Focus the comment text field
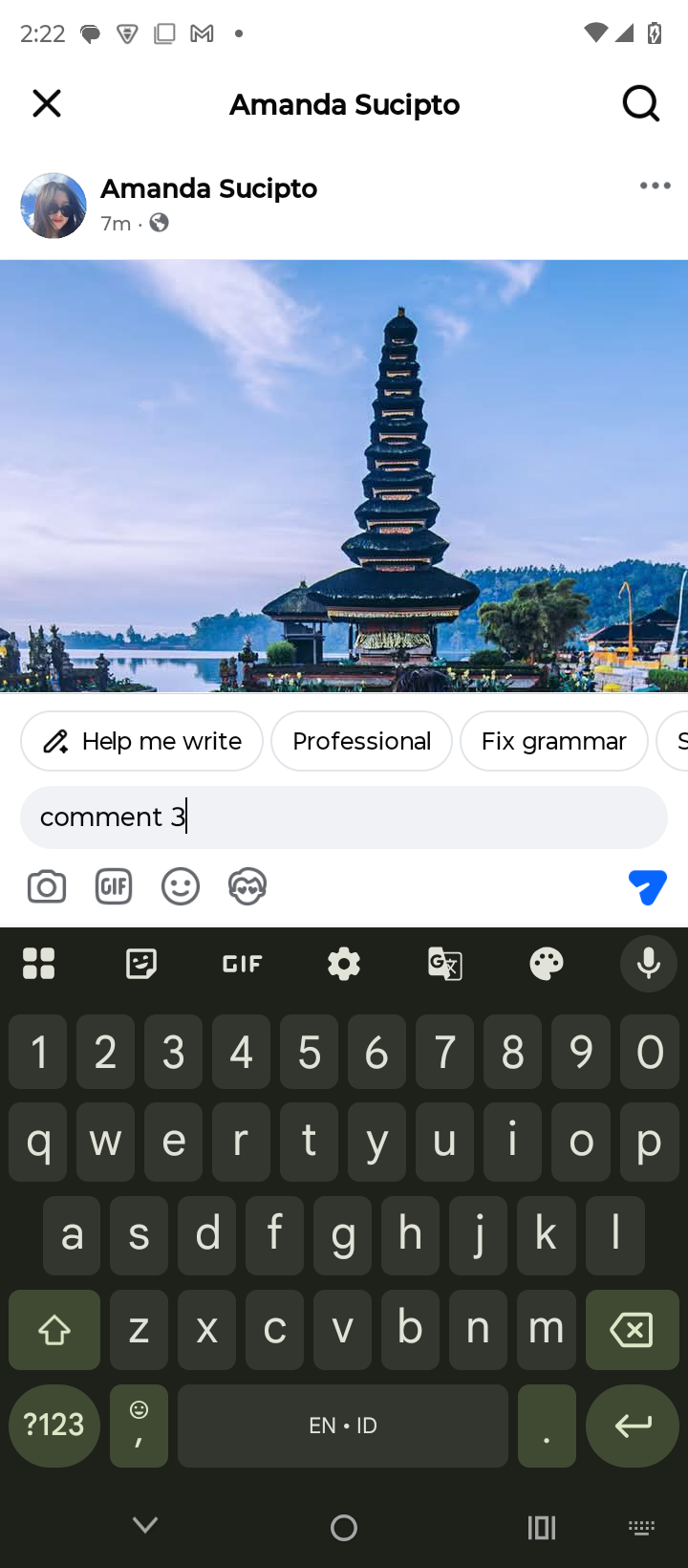688x1568 pixels. click(344, 817)
